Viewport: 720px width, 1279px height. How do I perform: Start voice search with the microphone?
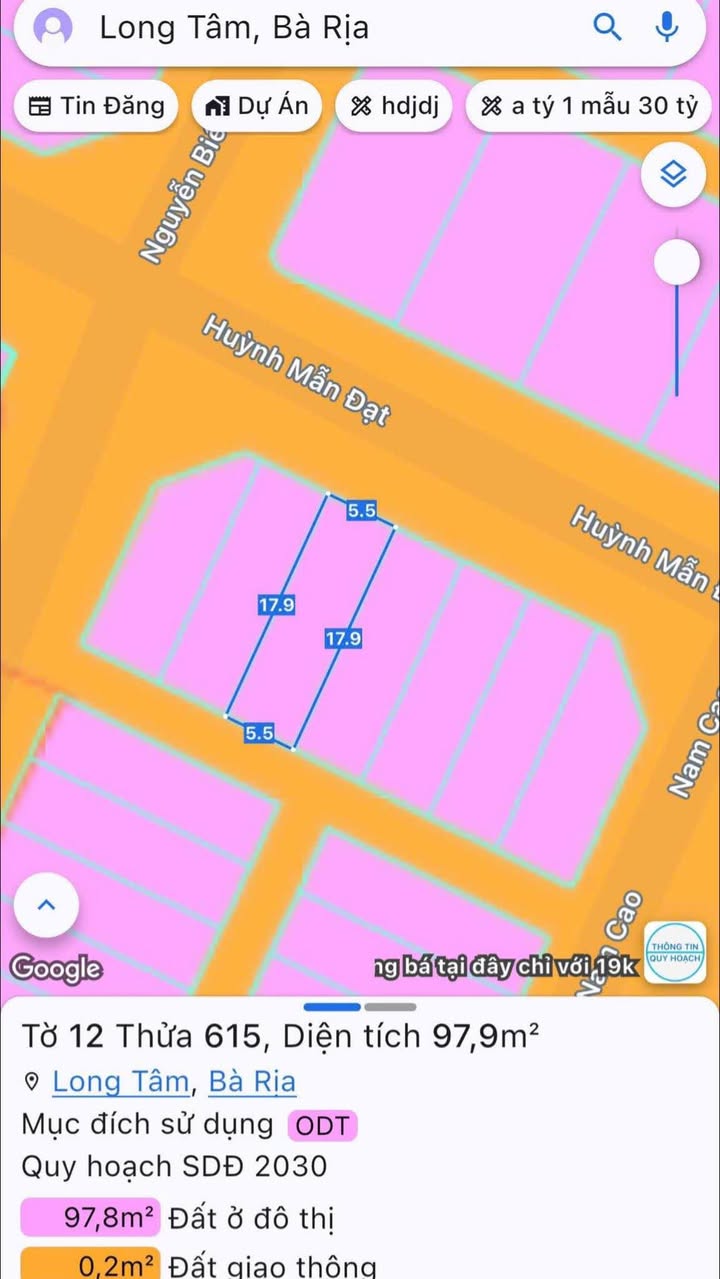(x=667, y=27)
